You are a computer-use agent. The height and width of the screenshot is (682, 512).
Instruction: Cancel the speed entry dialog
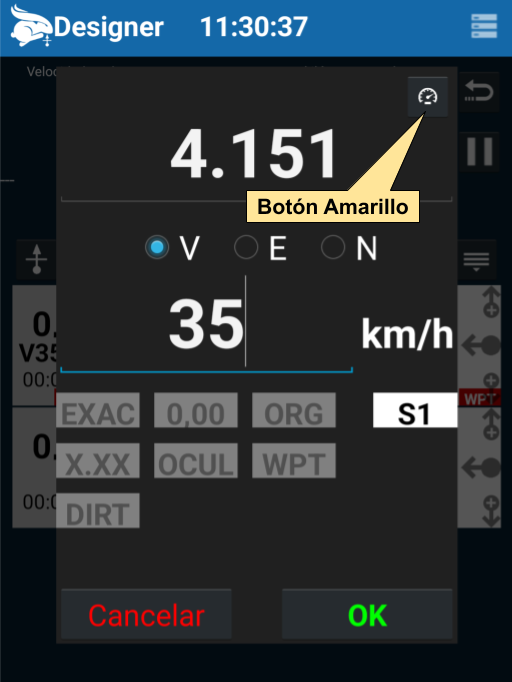(x=146, y=614)
